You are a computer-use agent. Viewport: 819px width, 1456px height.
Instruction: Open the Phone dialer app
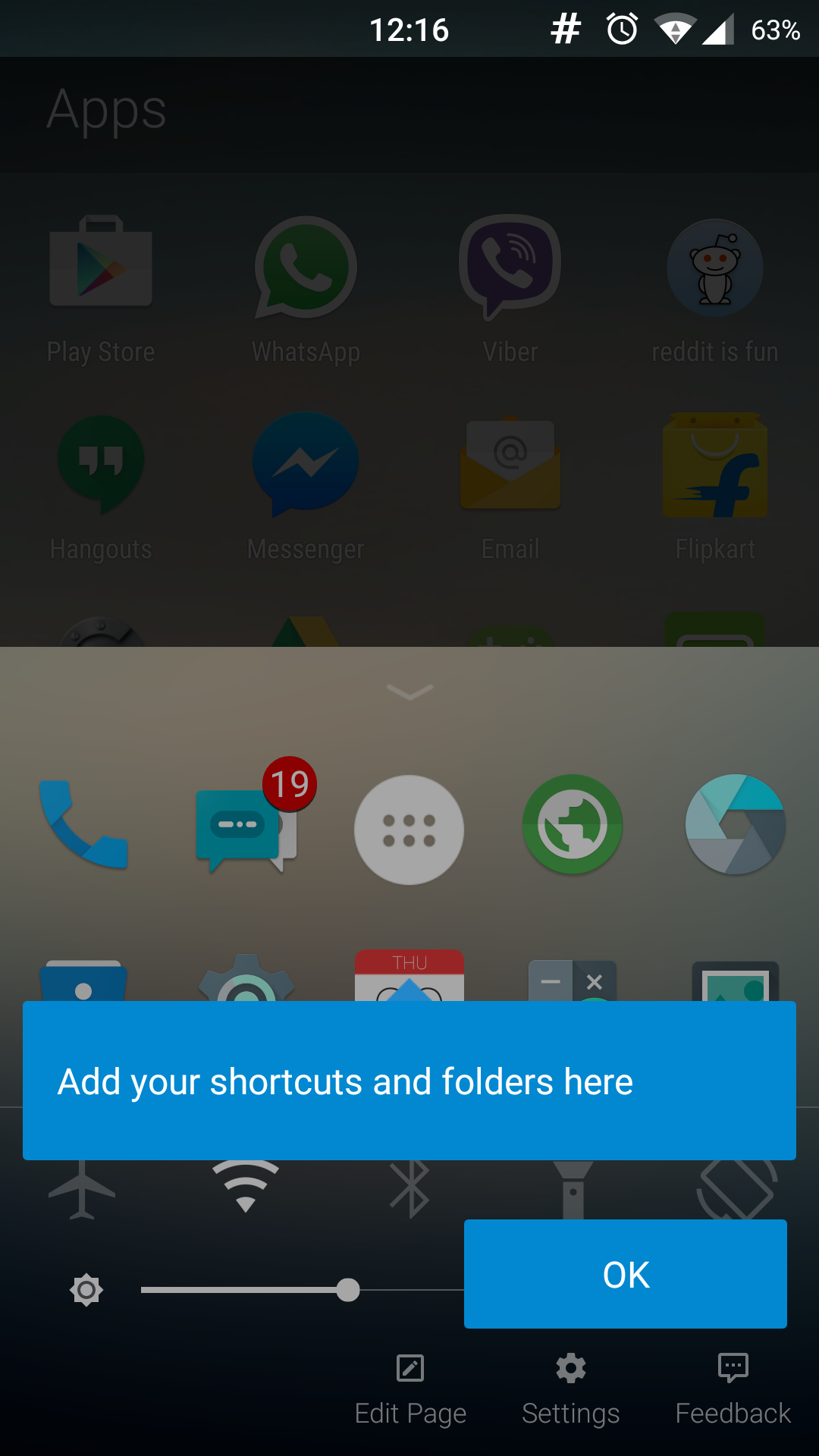point(85,827)
